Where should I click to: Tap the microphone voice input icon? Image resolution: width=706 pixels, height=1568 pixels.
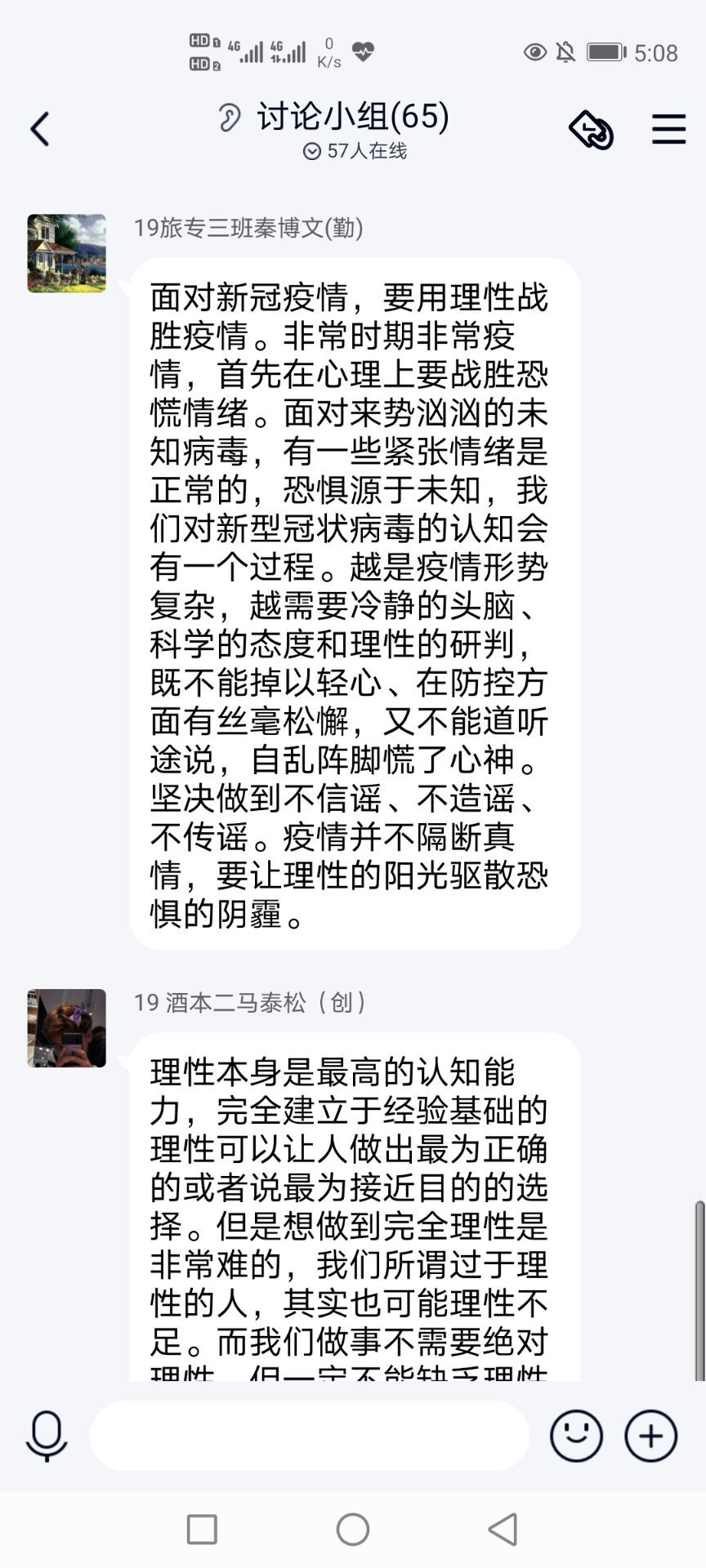point(46,1435)
